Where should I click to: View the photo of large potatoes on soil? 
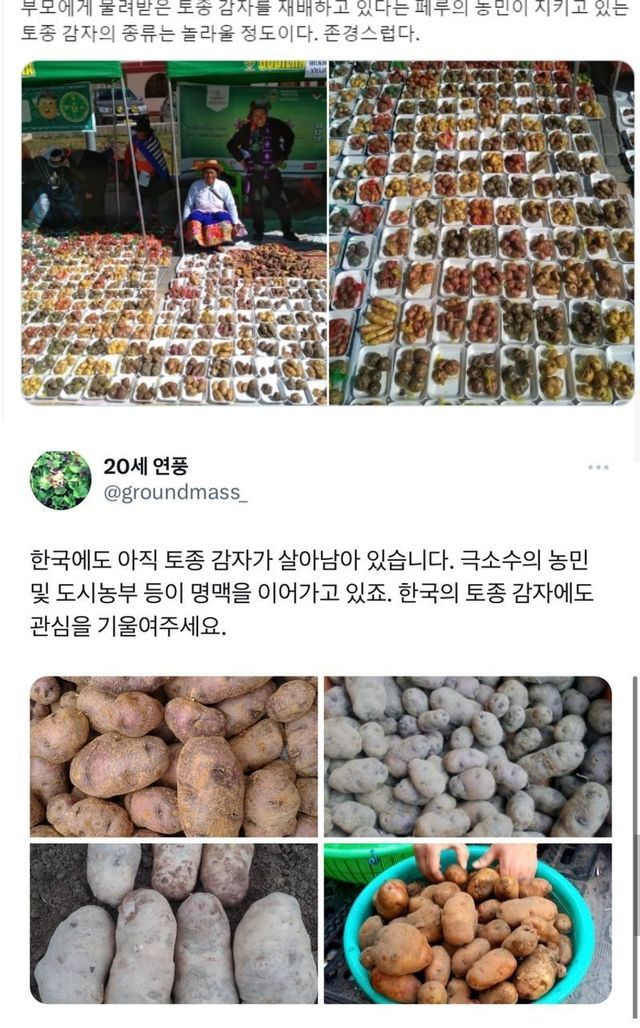point(174,923)
